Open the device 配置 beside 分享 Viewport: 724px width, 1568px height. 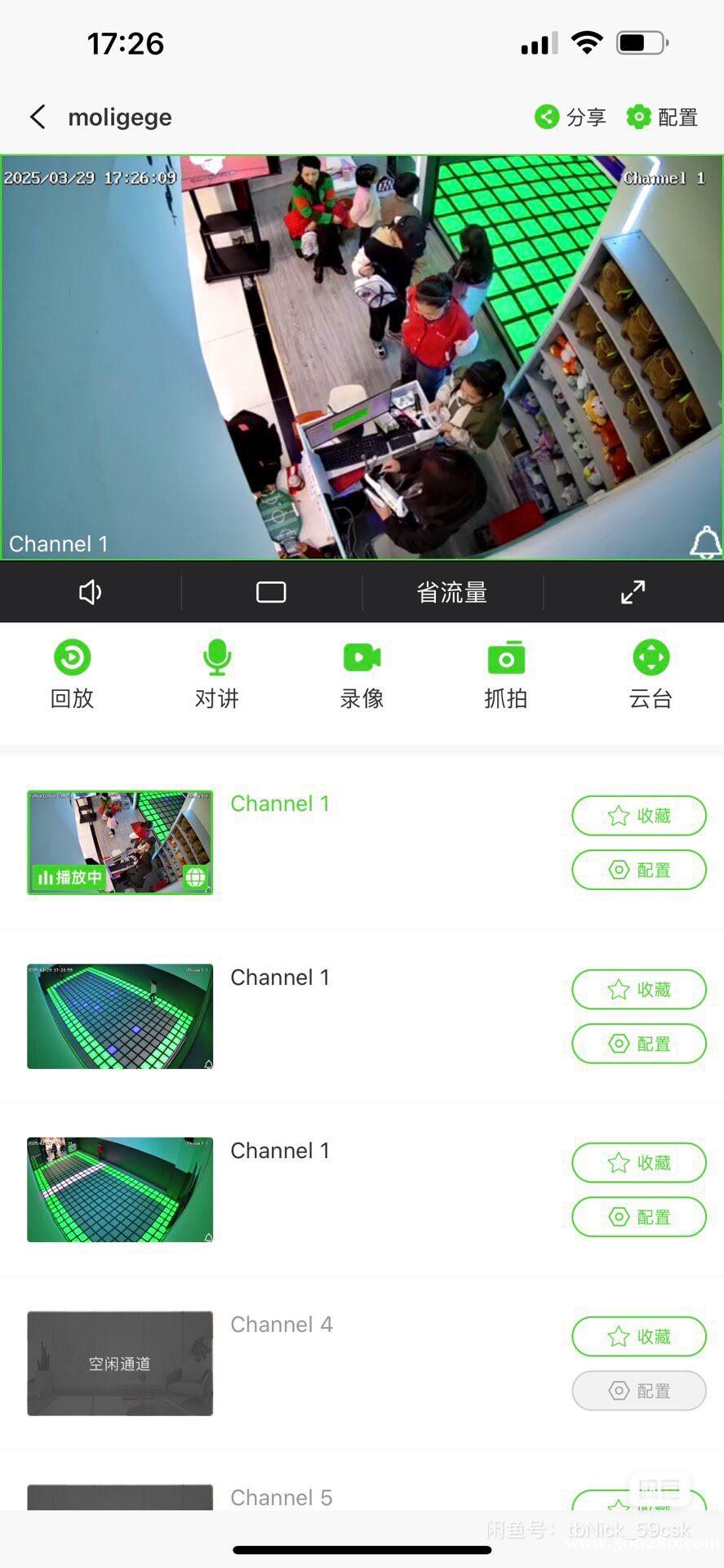pos(662,118)
